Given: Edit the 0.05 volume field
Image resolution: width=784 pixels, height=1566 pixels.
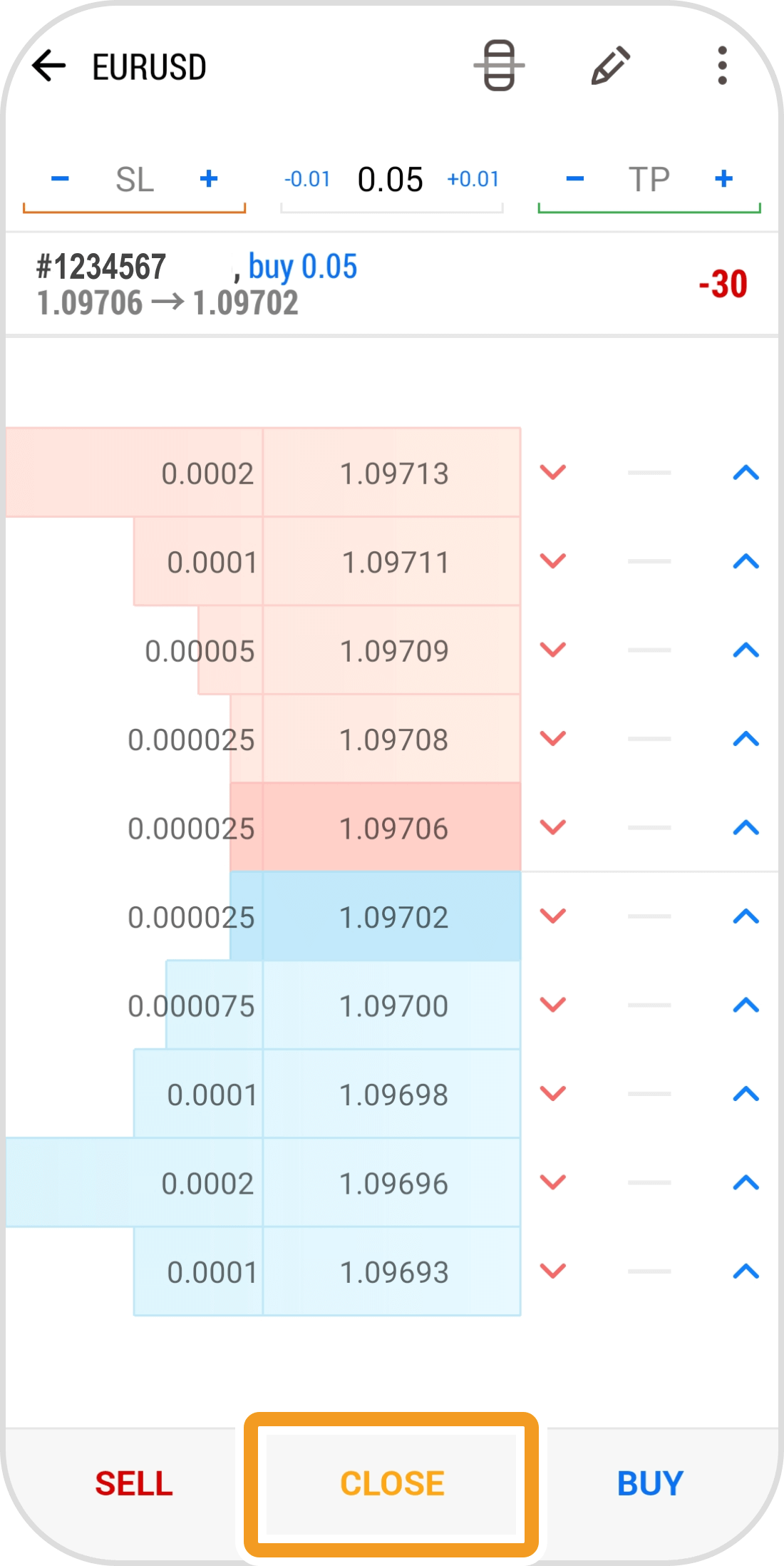Looking at the screenshot, I should point(391,179).
